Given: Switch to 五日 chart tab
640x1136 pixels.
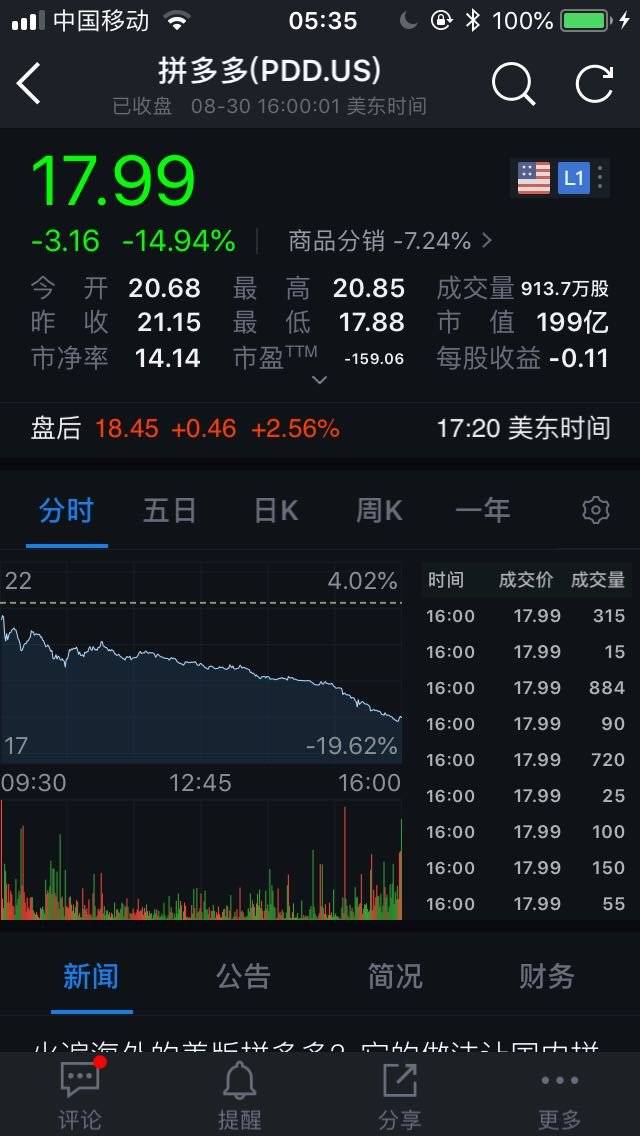Looking at the screenshot, I should click(169, 511).
